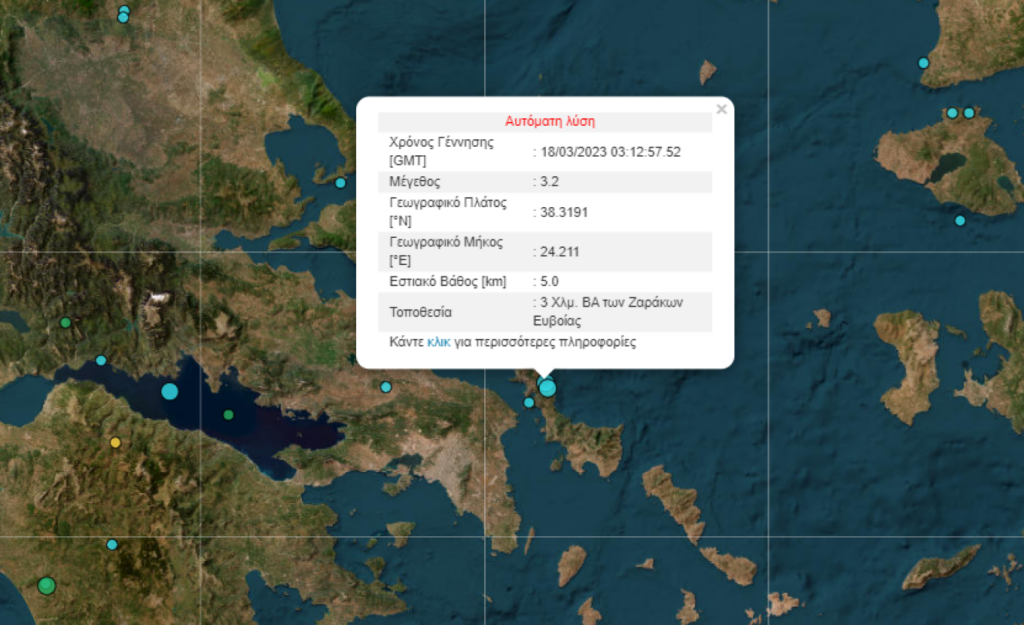Select the yellow earthquake marker on the map

[x=115, y=442]
